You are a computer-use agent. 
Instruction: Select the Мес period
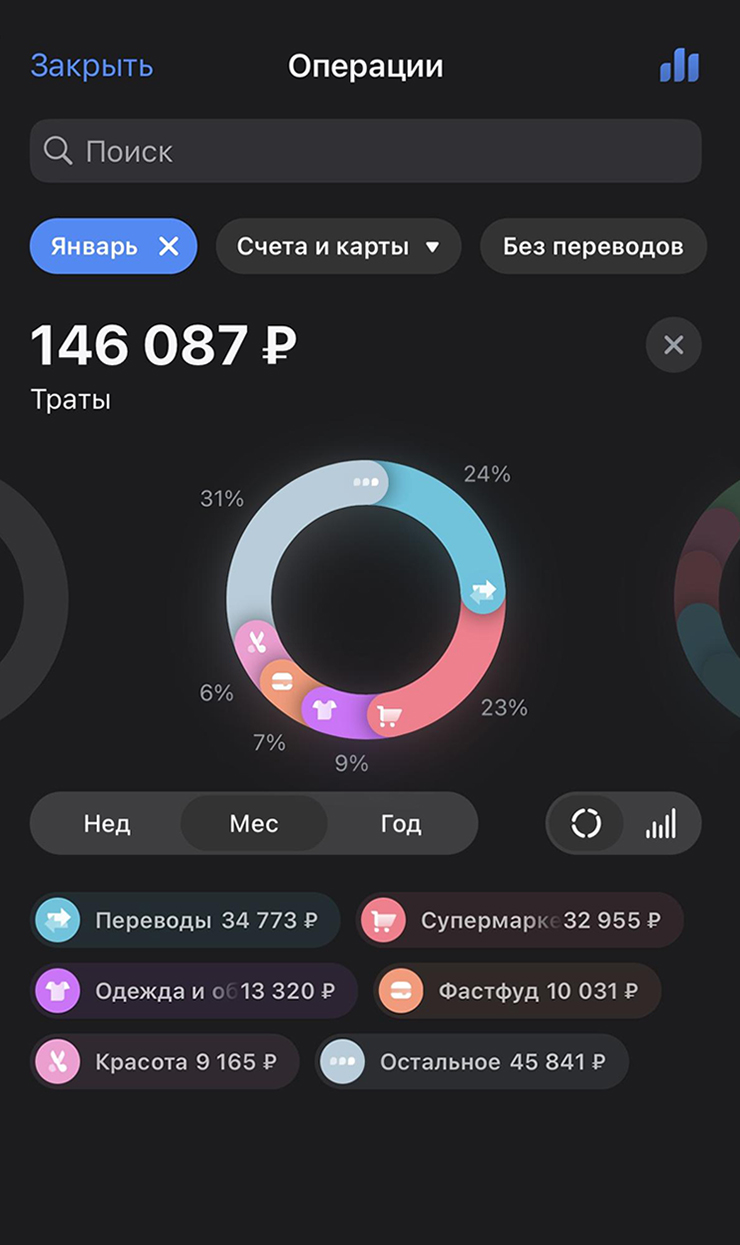tap(254, 824)
